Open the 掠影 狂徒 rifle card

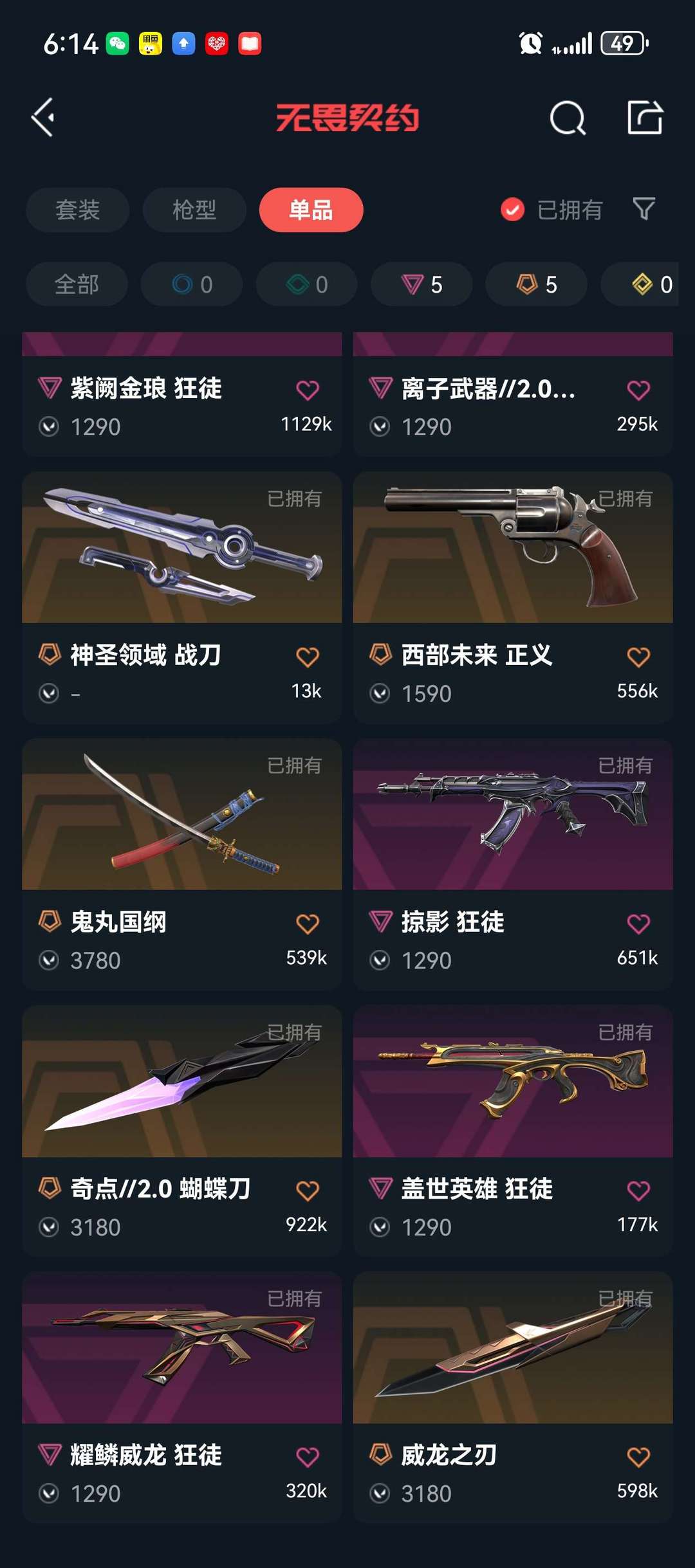pos(513,864)
